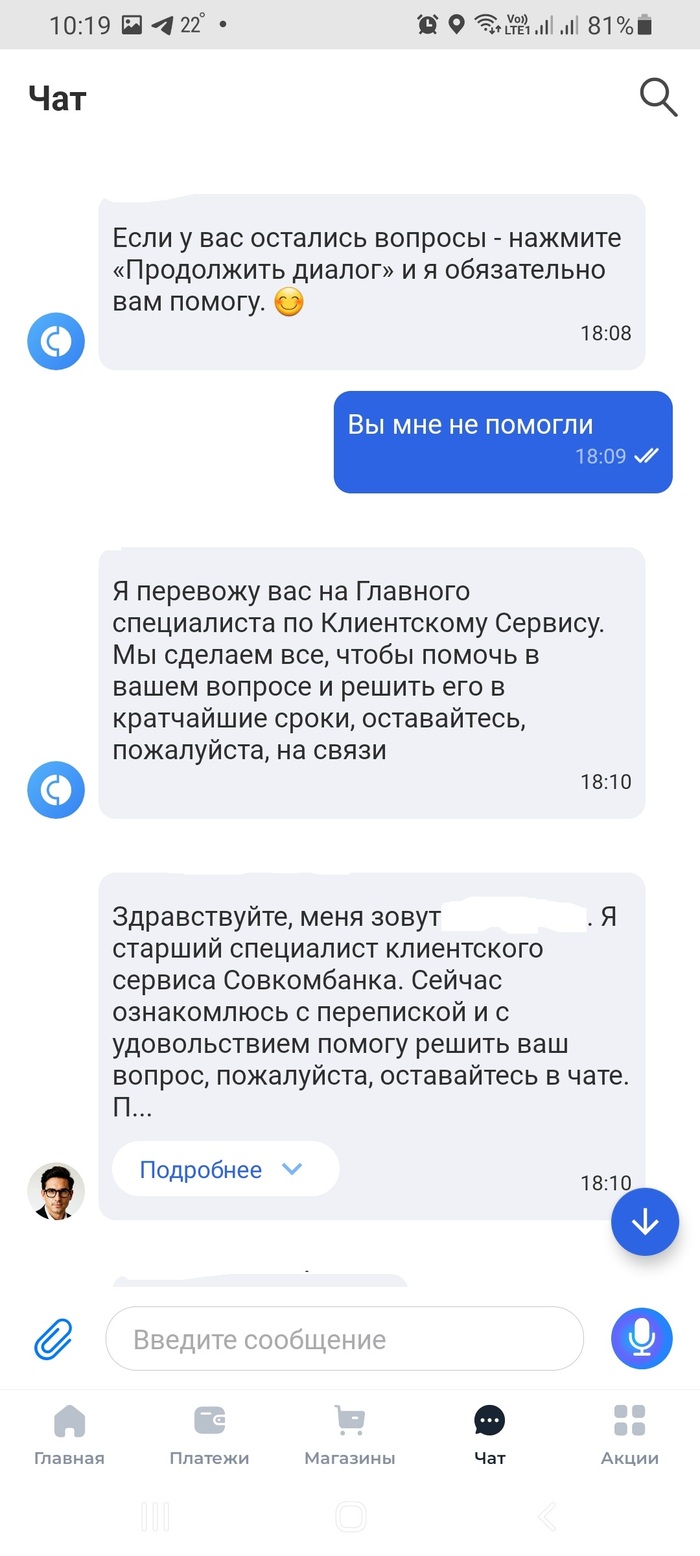
Task: Select the Чат tab
Action: coord(490,1434)
